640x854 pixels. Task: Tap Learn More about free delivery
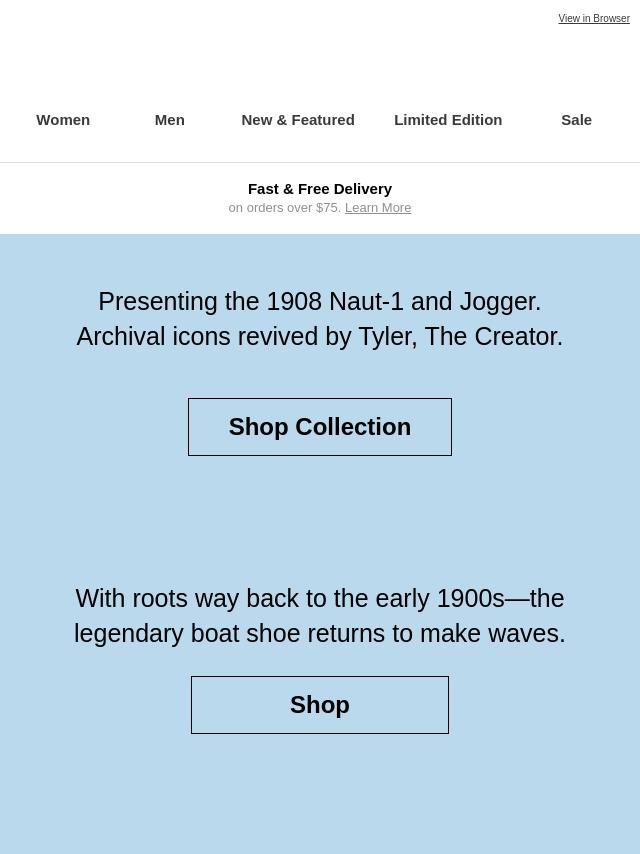378,208
